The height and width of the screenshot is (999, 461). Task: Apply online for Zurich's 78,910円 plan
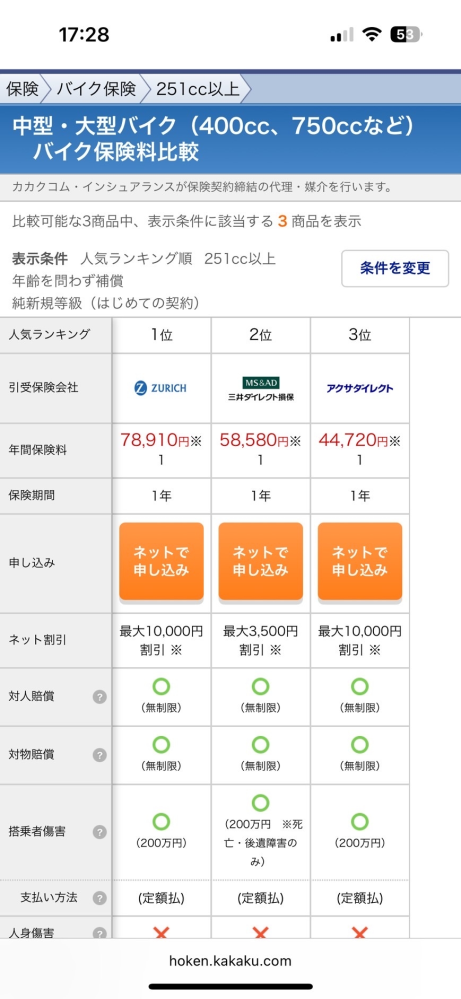coord(161,561)
